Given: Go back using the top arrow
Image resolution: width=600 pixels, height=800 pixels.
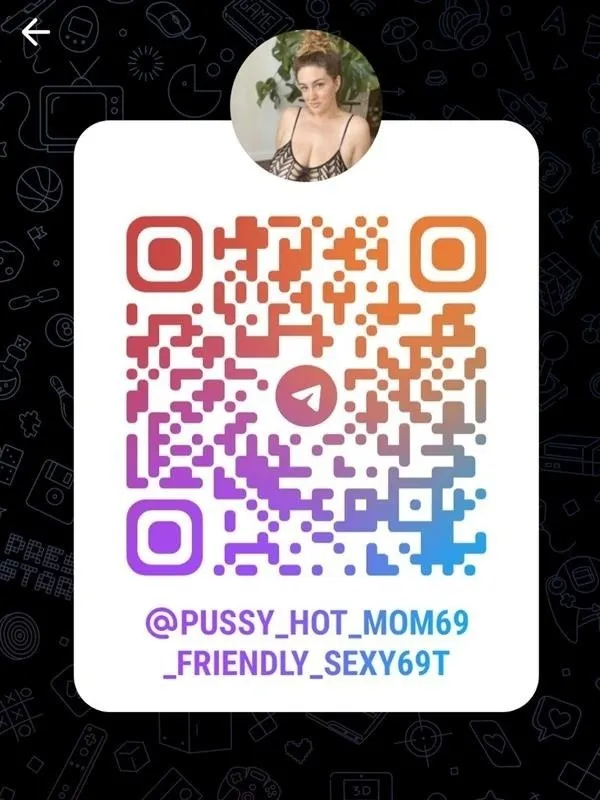Looking at the screenshot, I should 36,33.
